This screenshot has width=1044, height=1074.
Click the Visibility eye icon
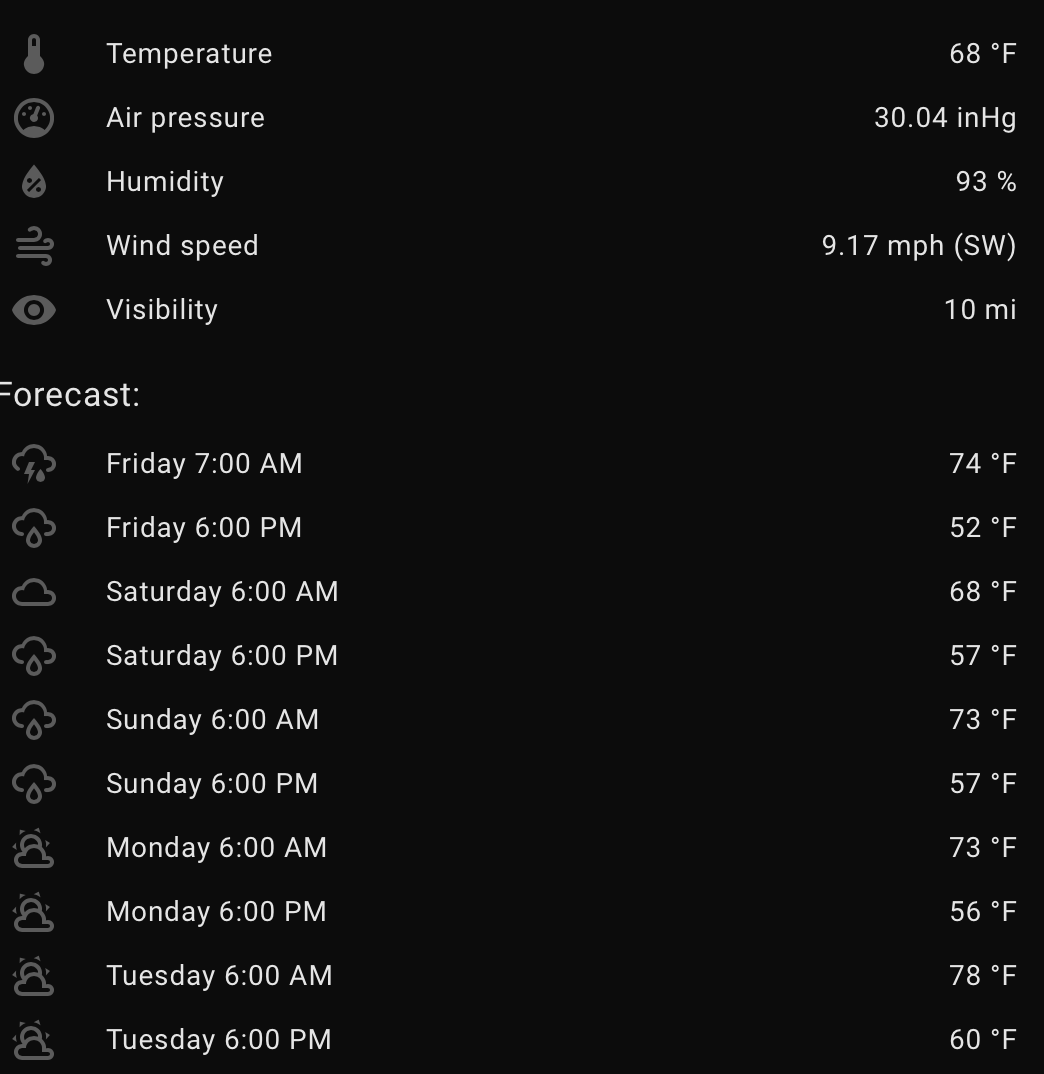pyautogui.click(x=34, y=309)
